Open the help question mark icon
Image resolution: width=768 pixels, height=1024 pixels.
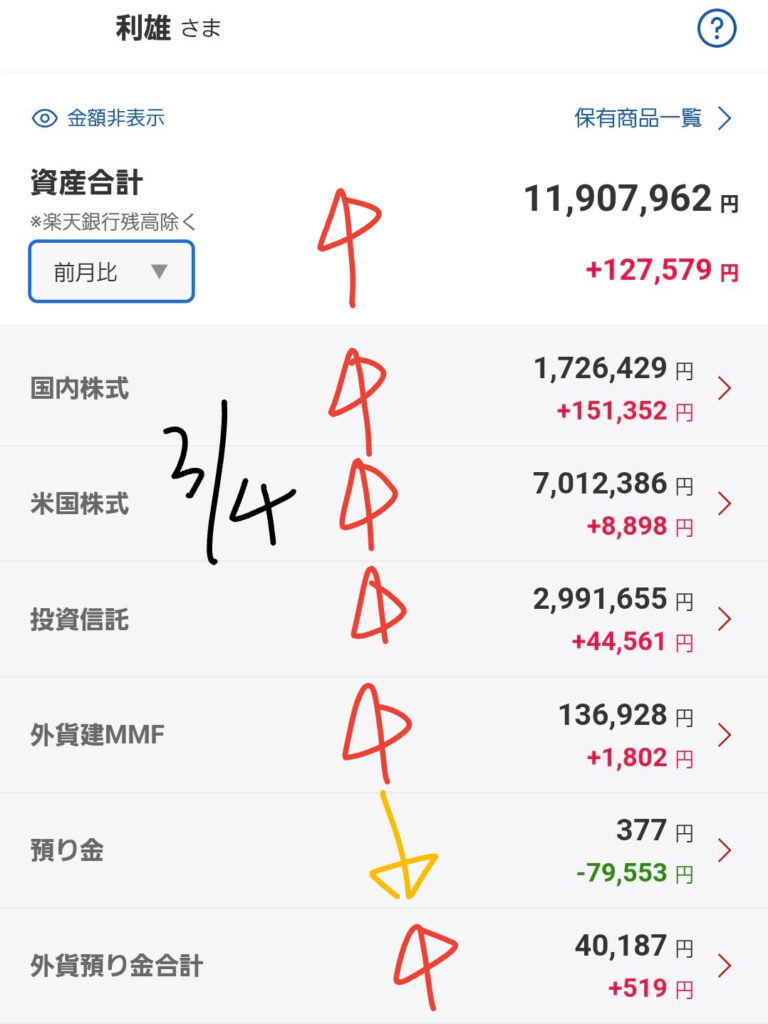716,30
